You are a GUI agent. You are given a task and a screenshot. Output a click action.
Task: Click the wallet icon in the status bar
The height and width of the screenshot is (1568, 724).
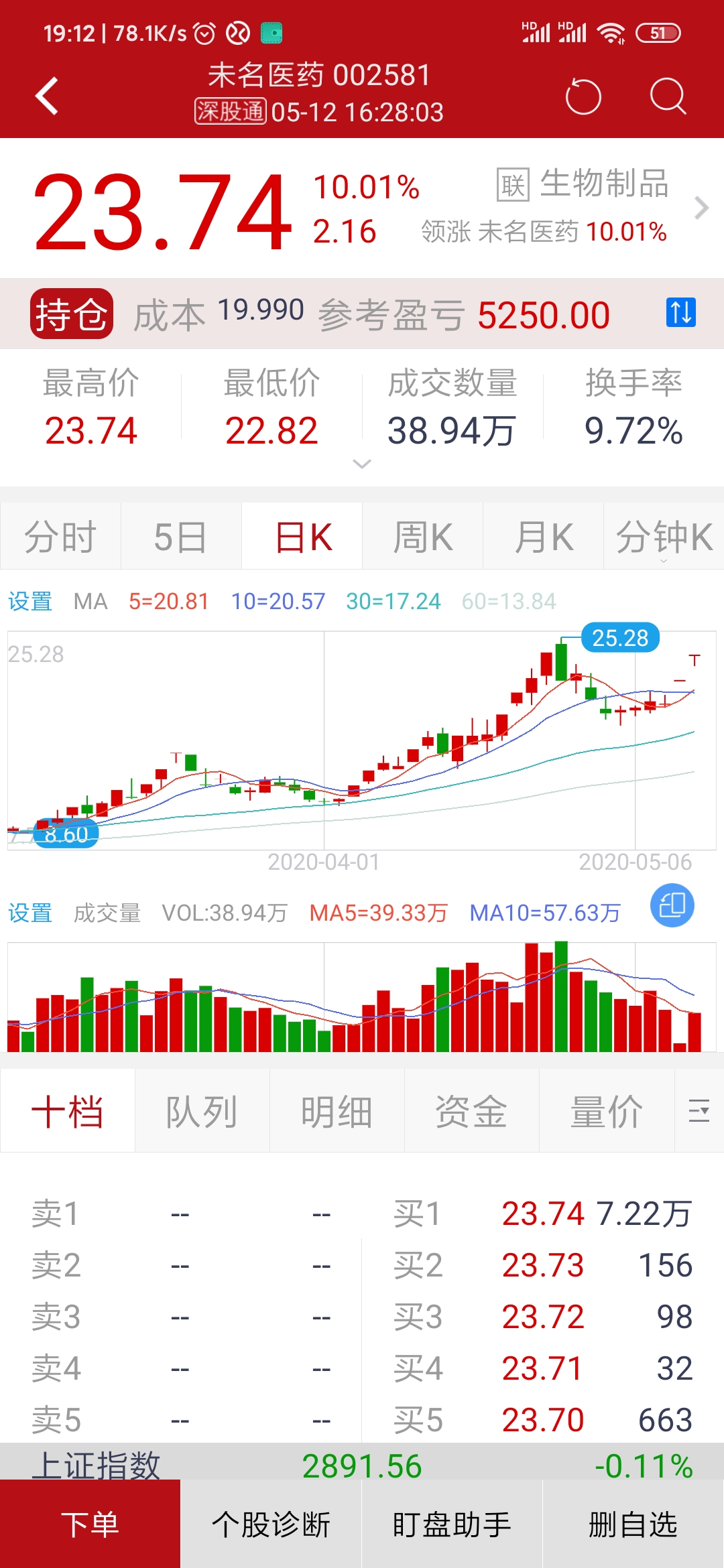[x=271, y=31]
